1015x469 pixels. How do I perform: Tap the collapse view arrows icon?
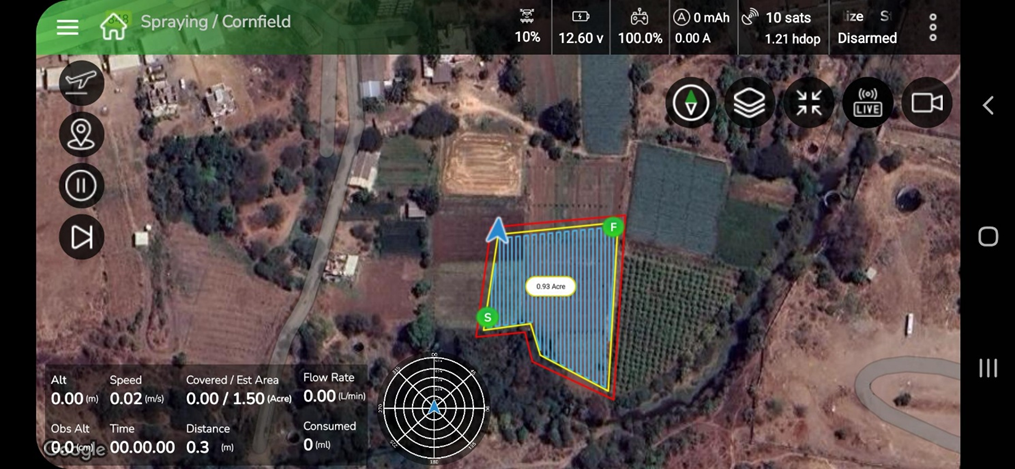point(808,103)
